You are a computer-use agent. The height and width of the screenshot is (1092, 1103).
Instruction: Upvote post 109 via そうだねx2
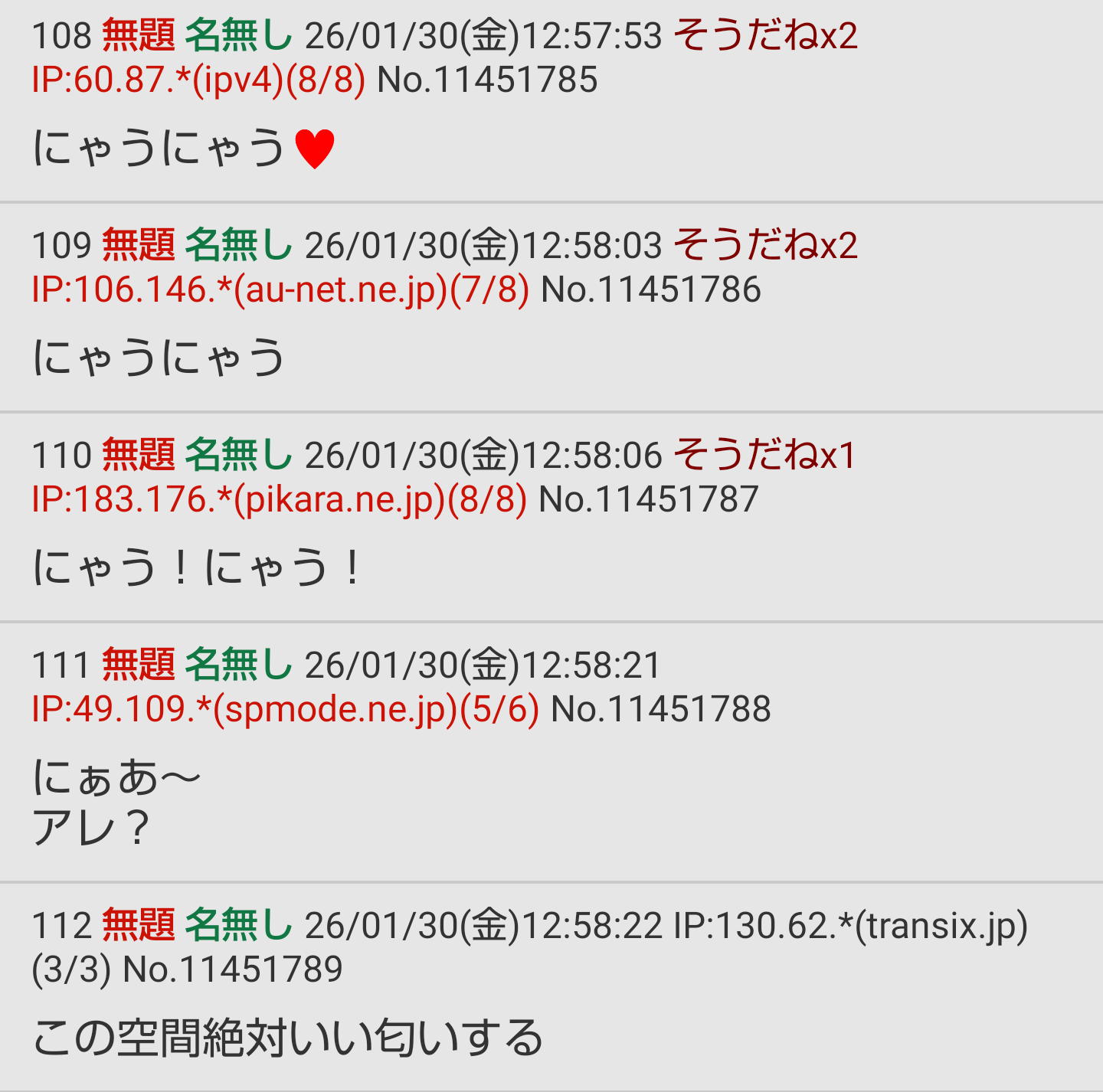pos(765,246)
